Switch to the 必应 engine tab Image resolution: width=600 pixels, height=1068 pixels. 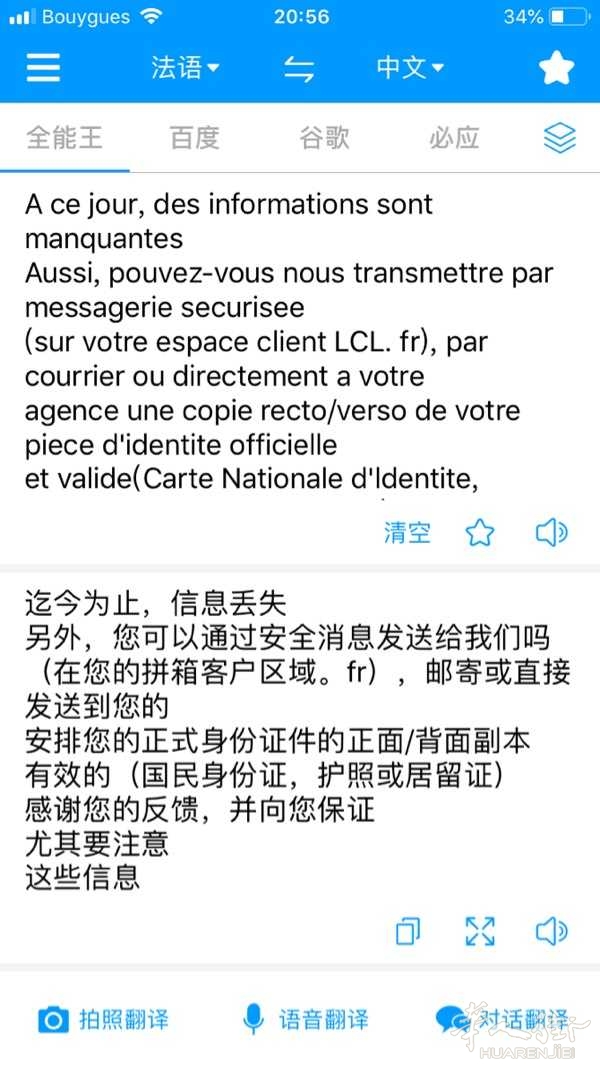point(454,138)
